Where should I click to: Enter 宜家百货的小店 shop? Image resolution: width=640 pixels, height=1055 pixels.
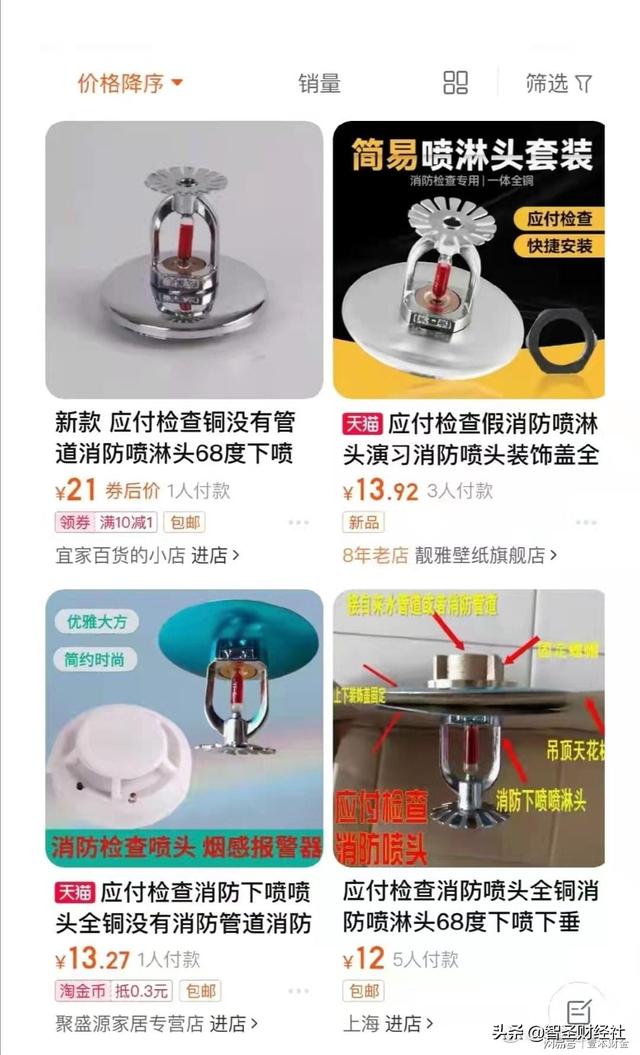click(x=147, y=555)
